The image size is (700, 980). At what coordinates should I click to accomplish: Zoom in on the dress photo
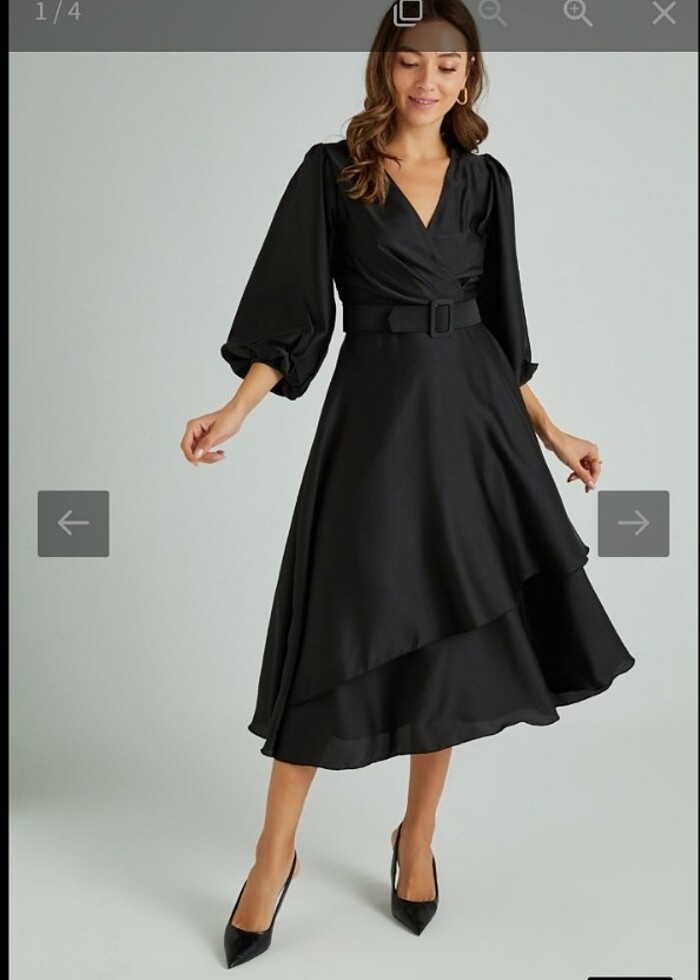pyautogui.click(x=578, y=13)
